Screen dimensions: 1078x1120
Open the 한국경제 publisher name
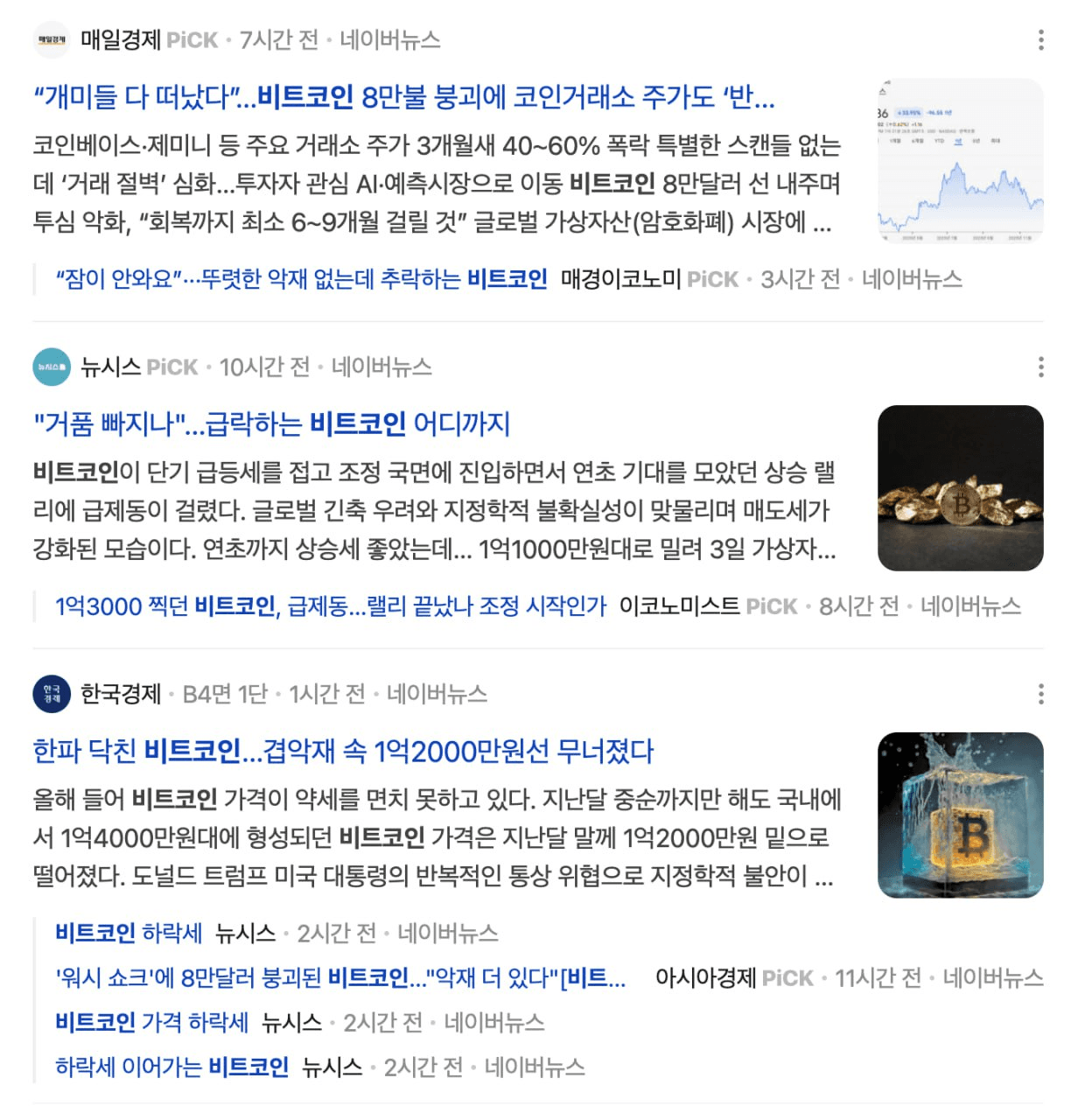(x=121, y=695)
